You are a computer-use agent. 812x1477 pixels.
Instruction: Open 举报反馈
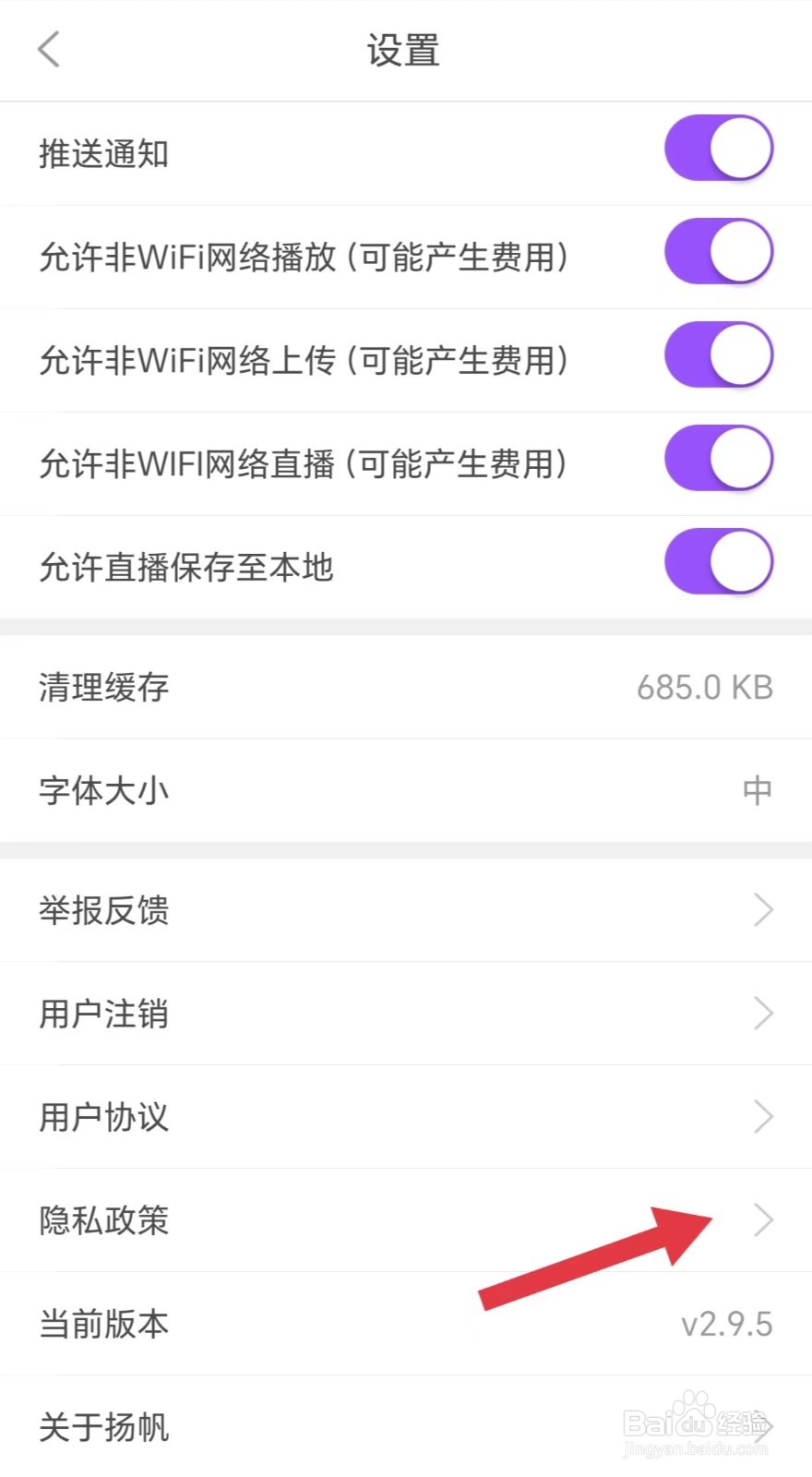point(406,910)
